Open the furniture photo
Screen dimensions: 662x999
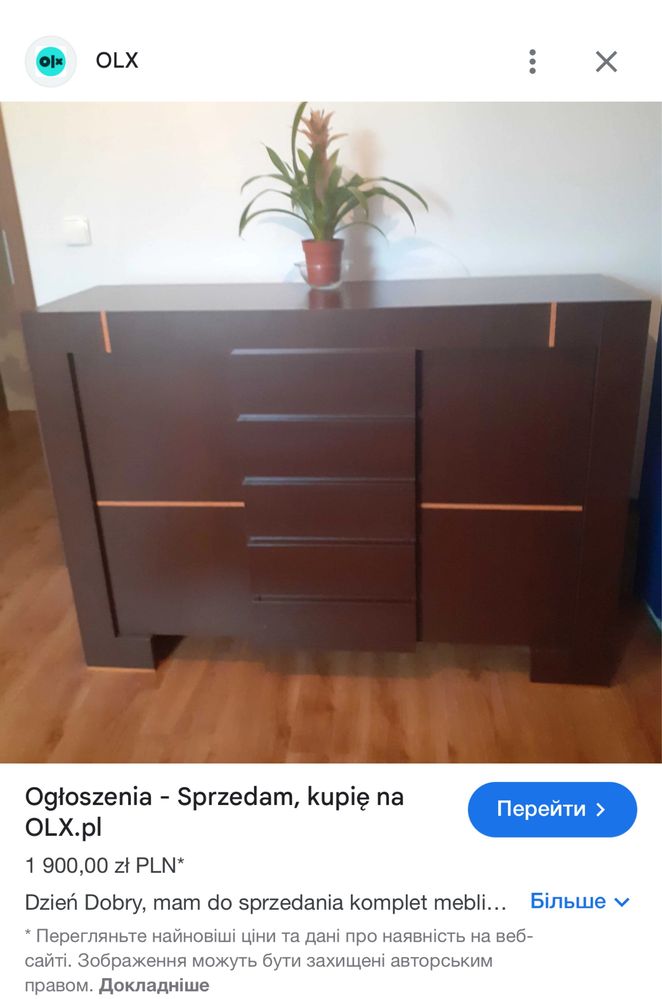tap(330, 432)
